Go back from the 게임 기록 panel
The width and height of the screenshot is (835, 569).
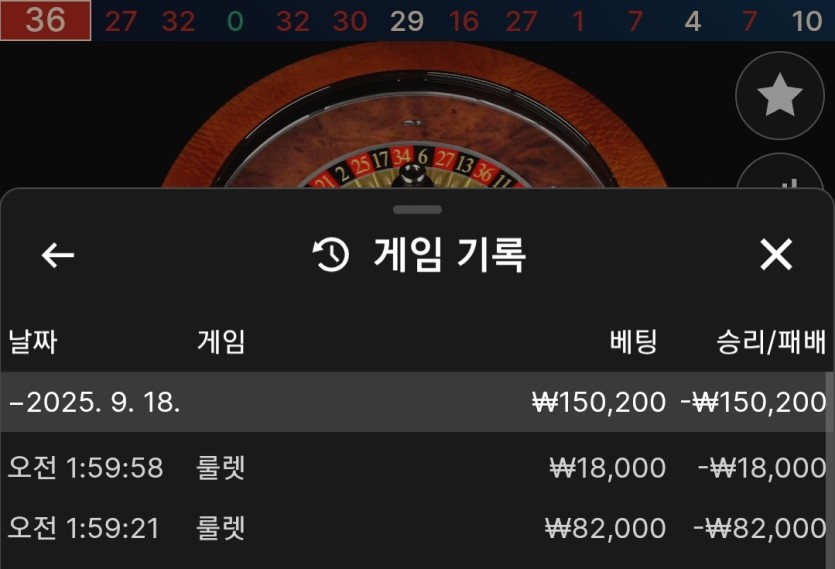point(58,256)
